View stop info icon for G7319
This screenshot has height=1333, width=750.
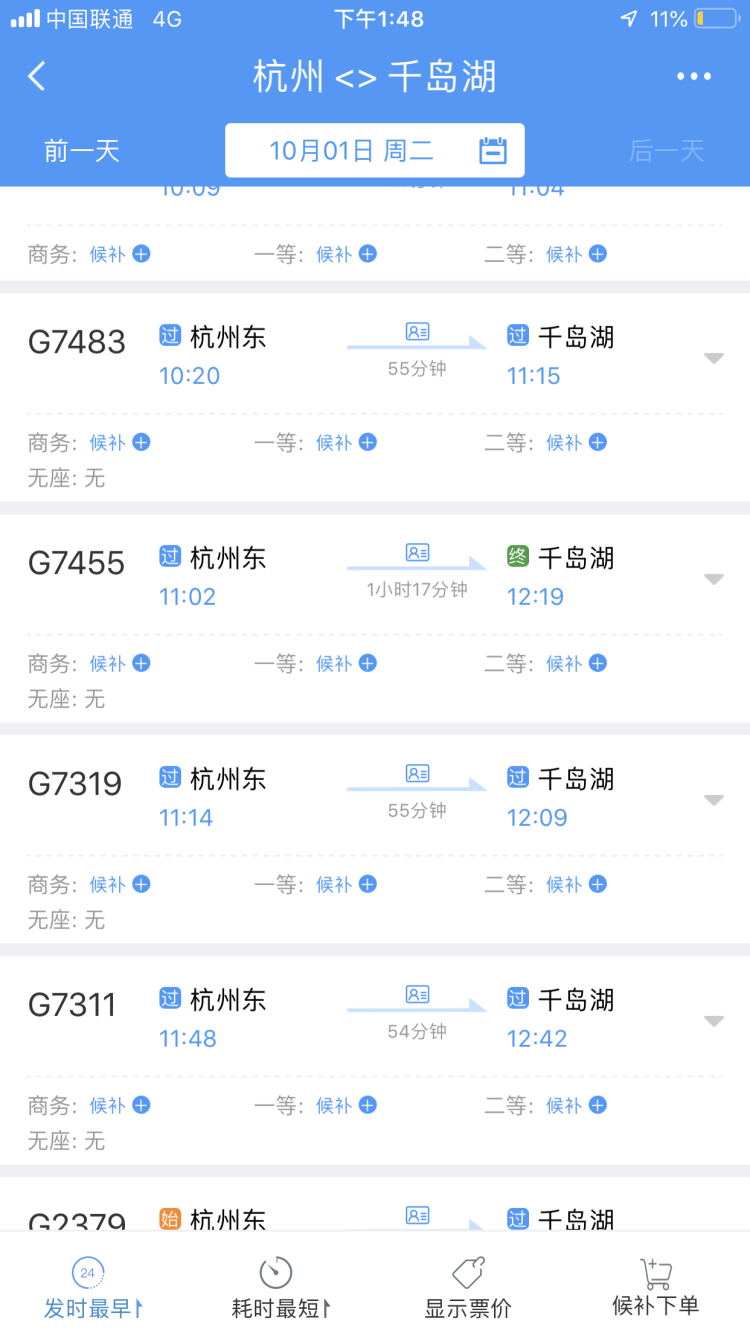pos(417,773)
